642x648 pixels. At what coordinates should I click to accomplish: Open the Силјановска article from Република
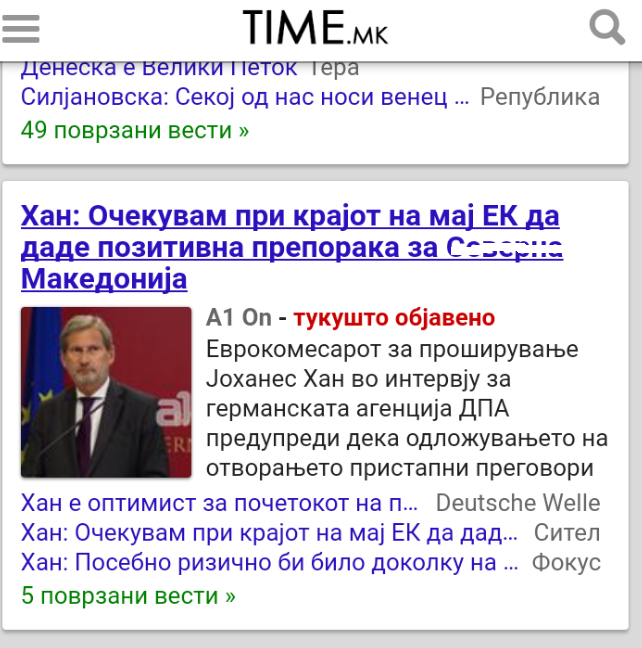245,97
